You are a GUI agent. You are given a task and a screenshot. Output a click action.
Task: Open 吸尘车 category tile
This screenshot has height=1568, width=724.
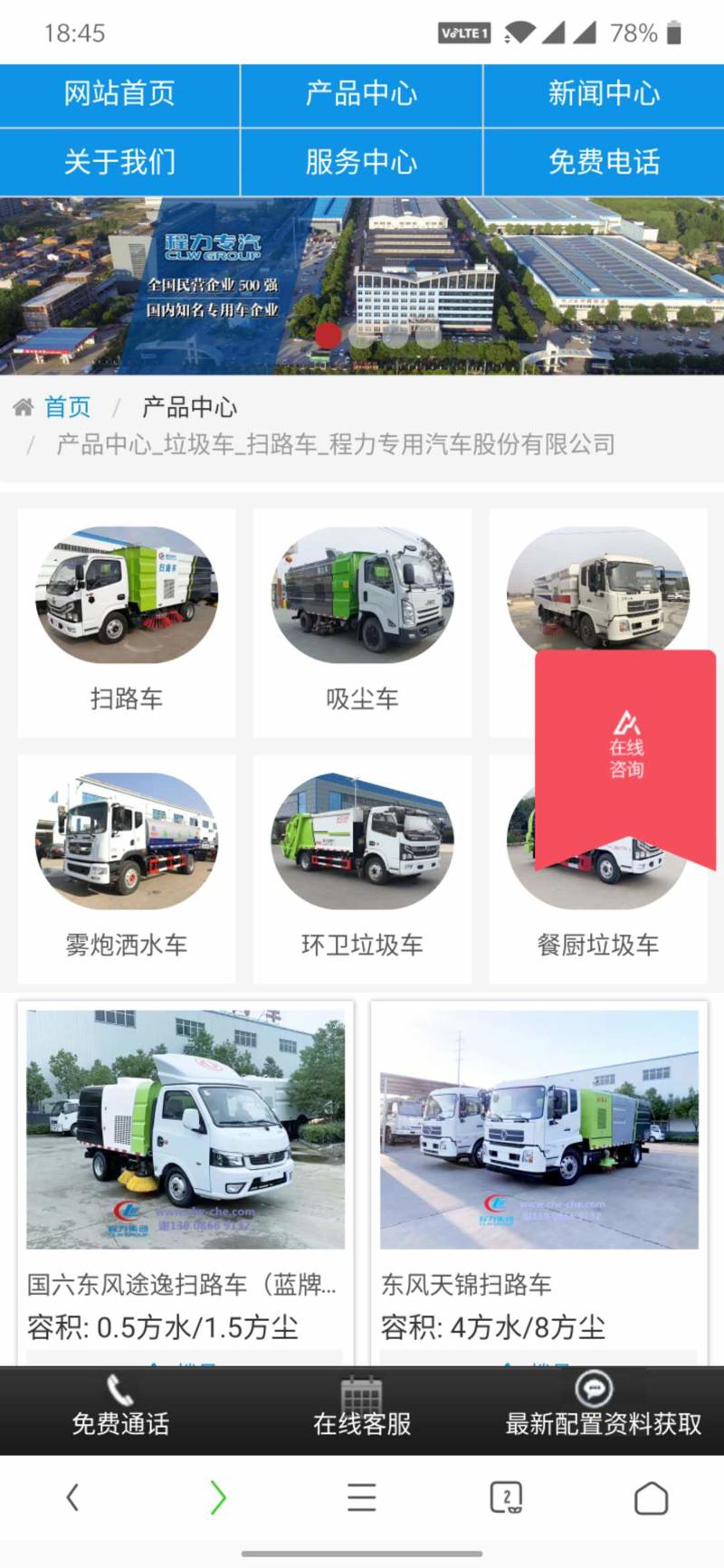pos(362,622)
